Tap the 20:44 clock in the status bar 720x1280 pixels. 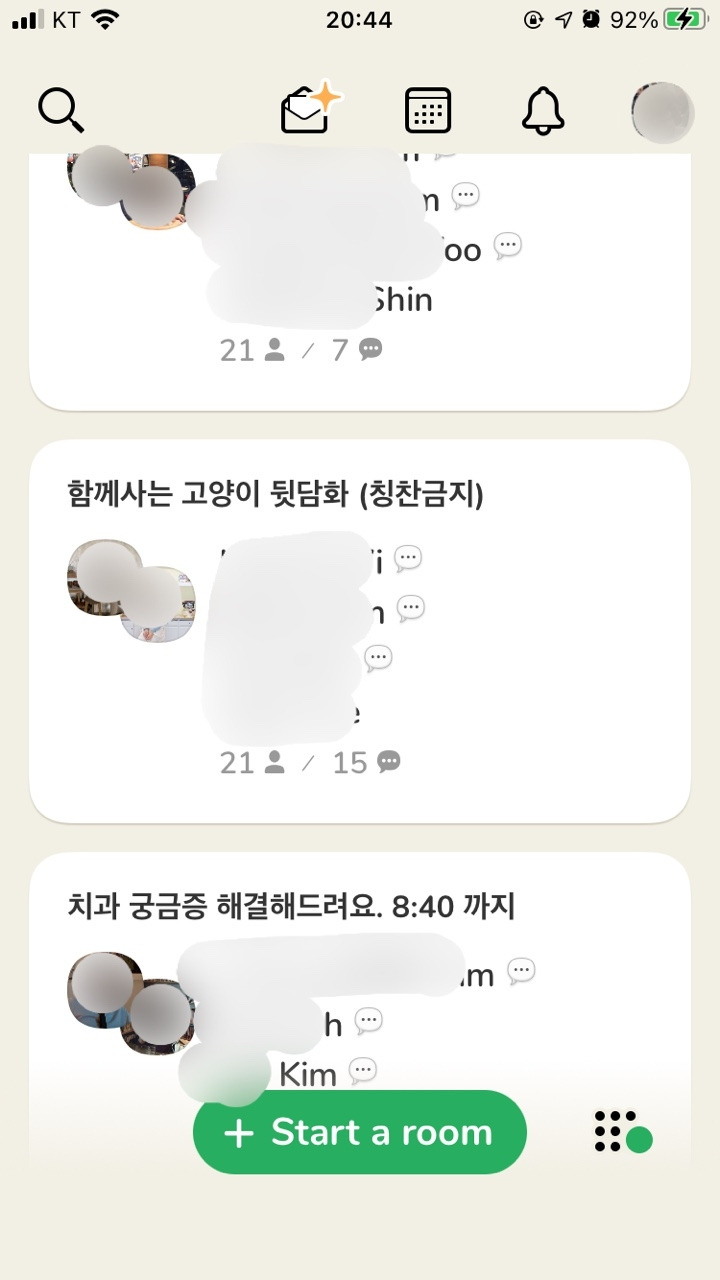click(360, 19)
